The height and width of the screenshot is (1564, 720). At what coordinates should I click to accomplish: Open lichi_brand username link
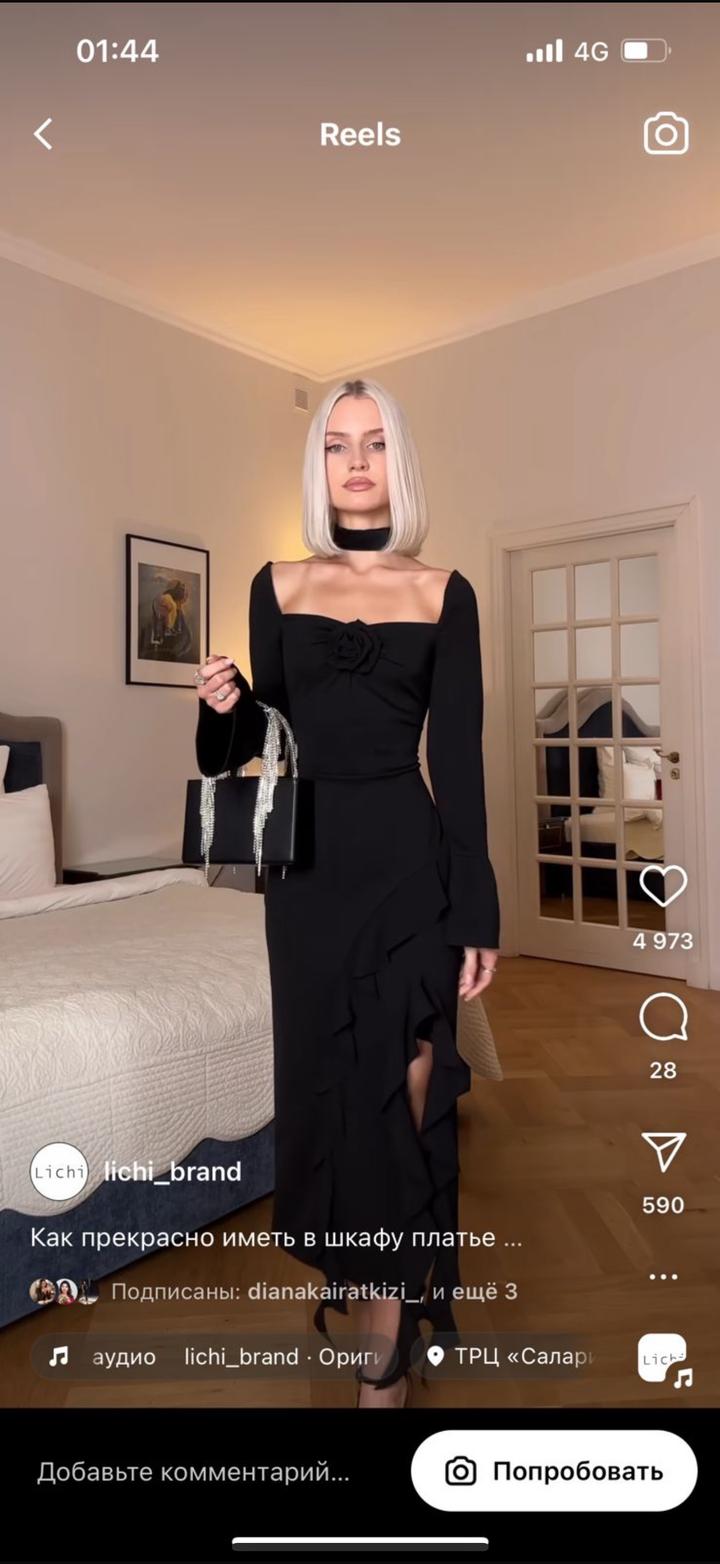(x=173, y=1171)
